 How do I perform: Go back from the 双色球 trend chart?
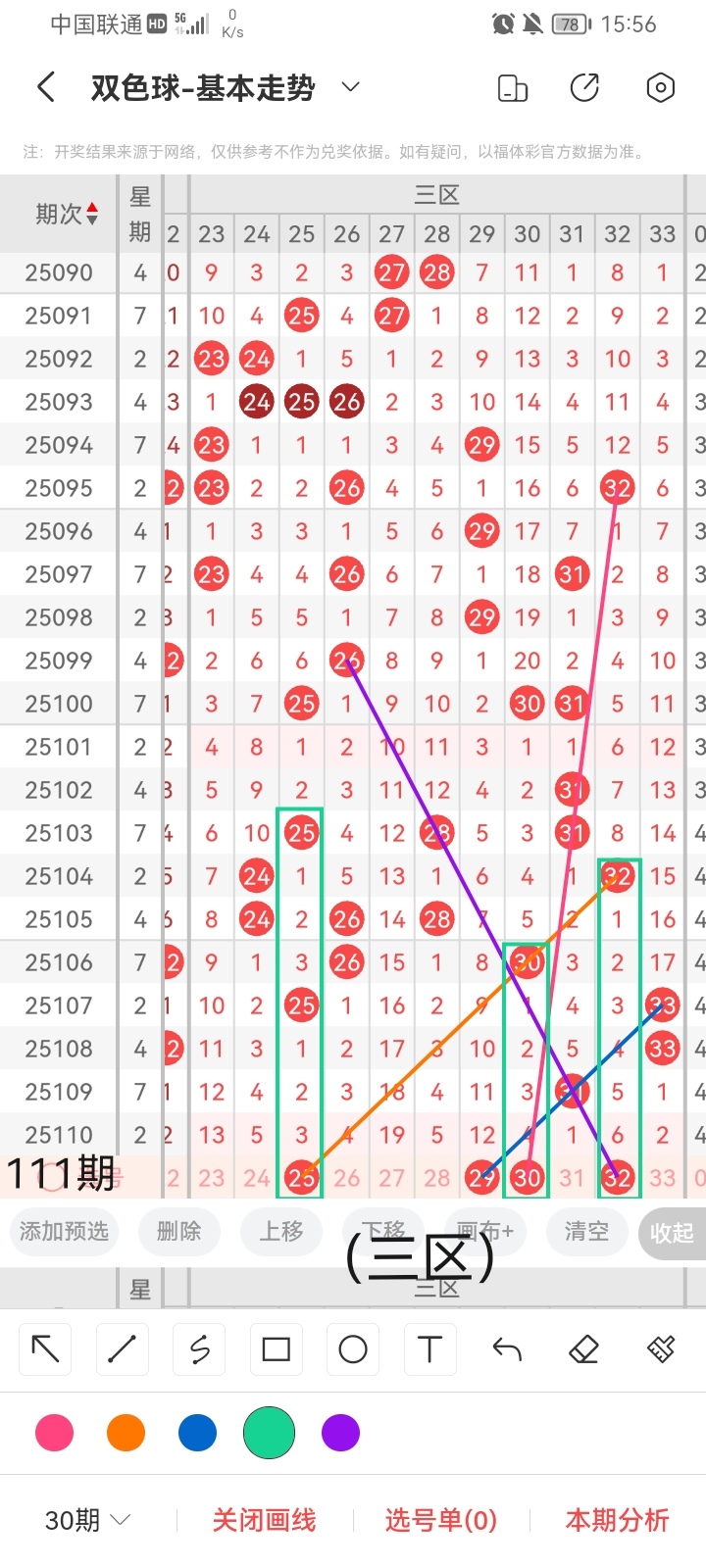coord(46,88)
